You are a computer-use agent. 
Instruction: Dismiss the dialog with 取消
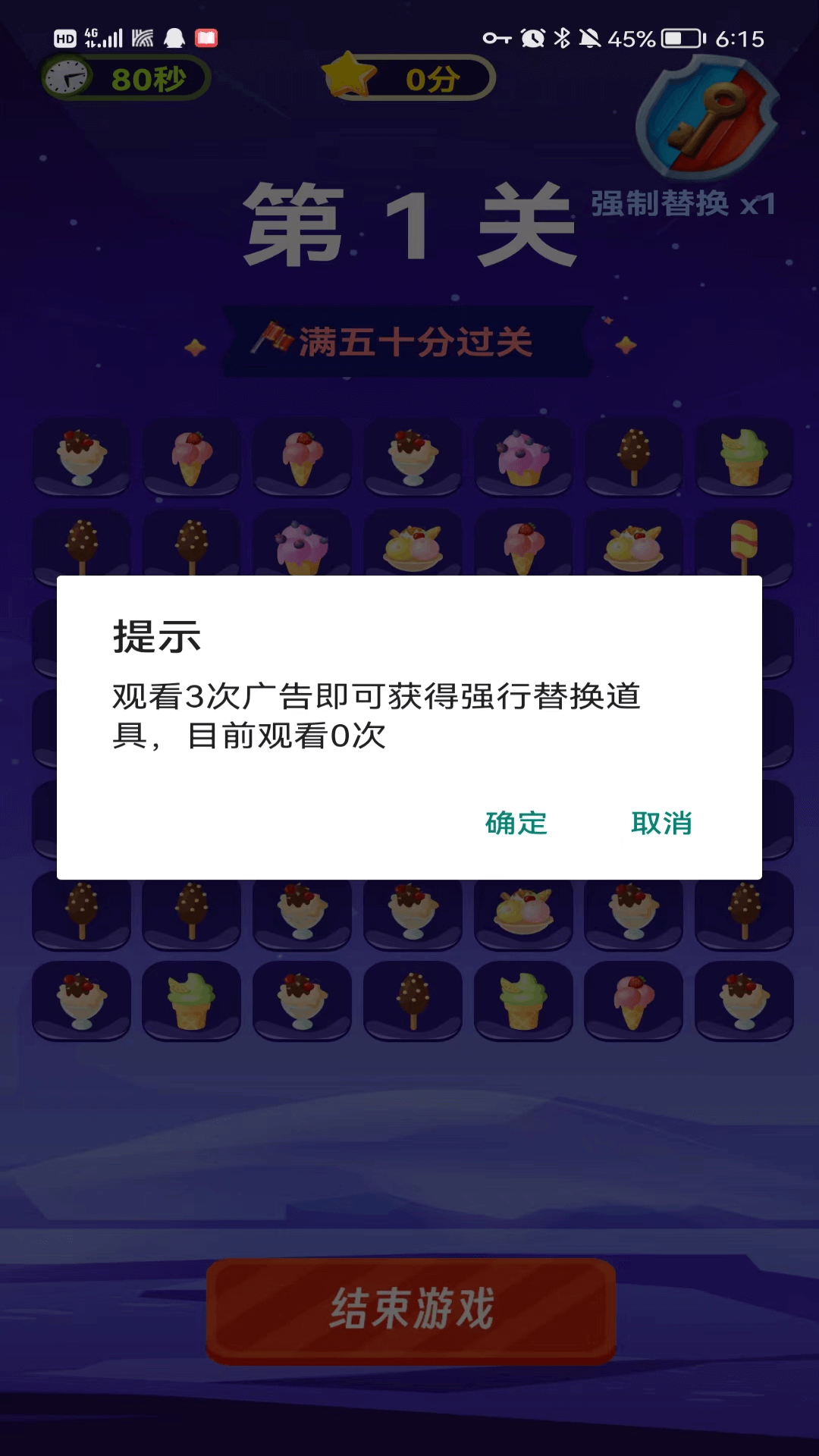coord(661,823)
